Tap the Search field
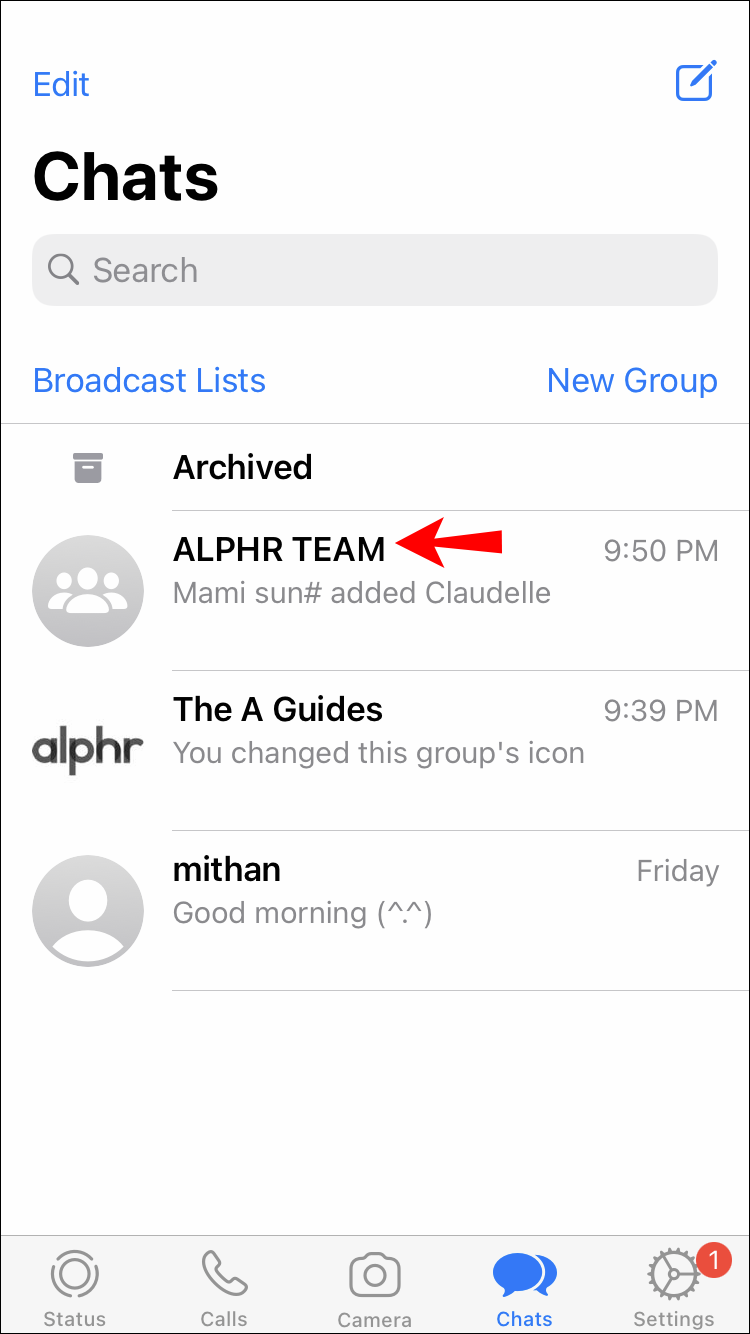 375,270
